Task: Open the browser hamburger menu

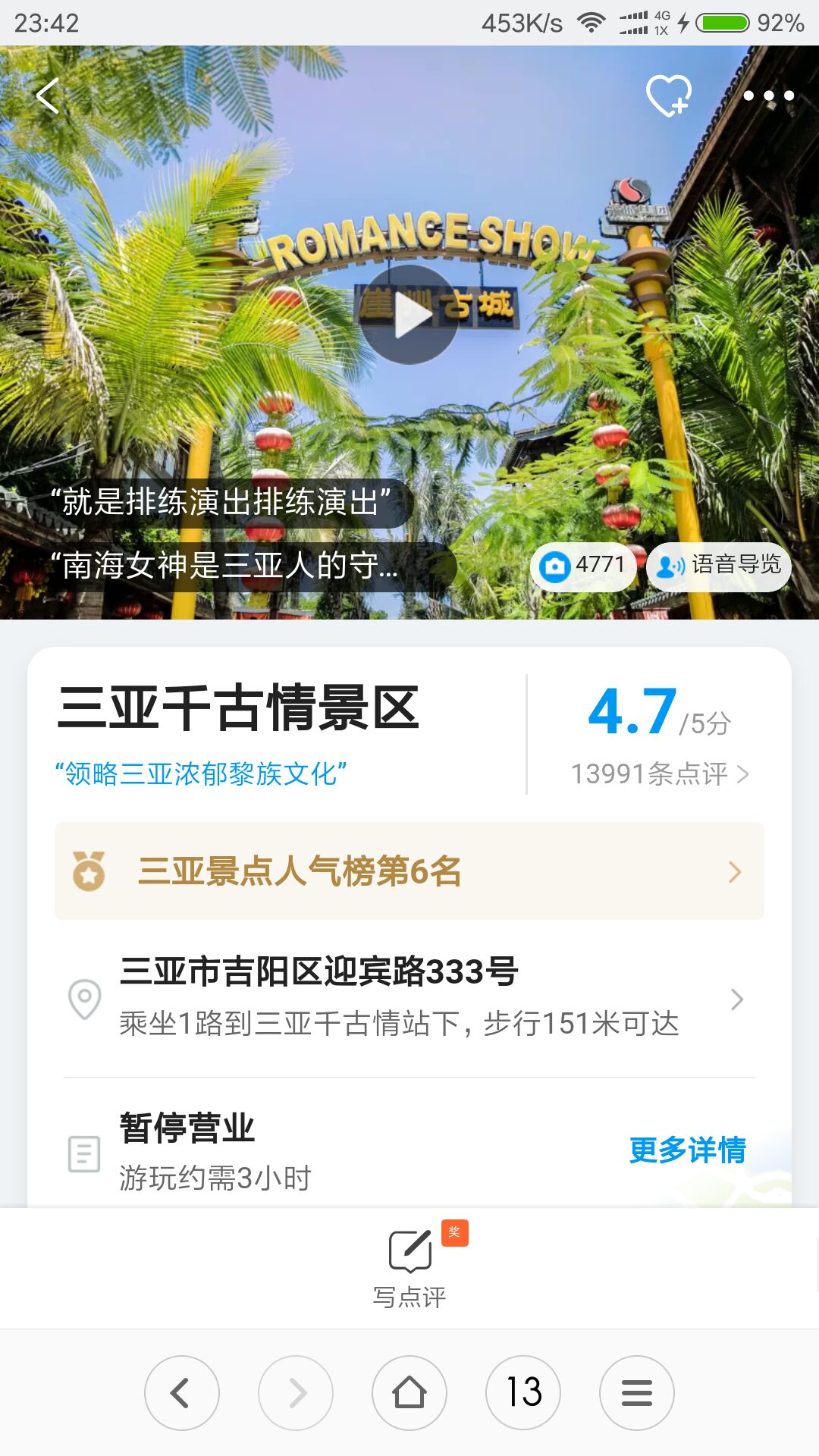Action: click(637, 1393)
